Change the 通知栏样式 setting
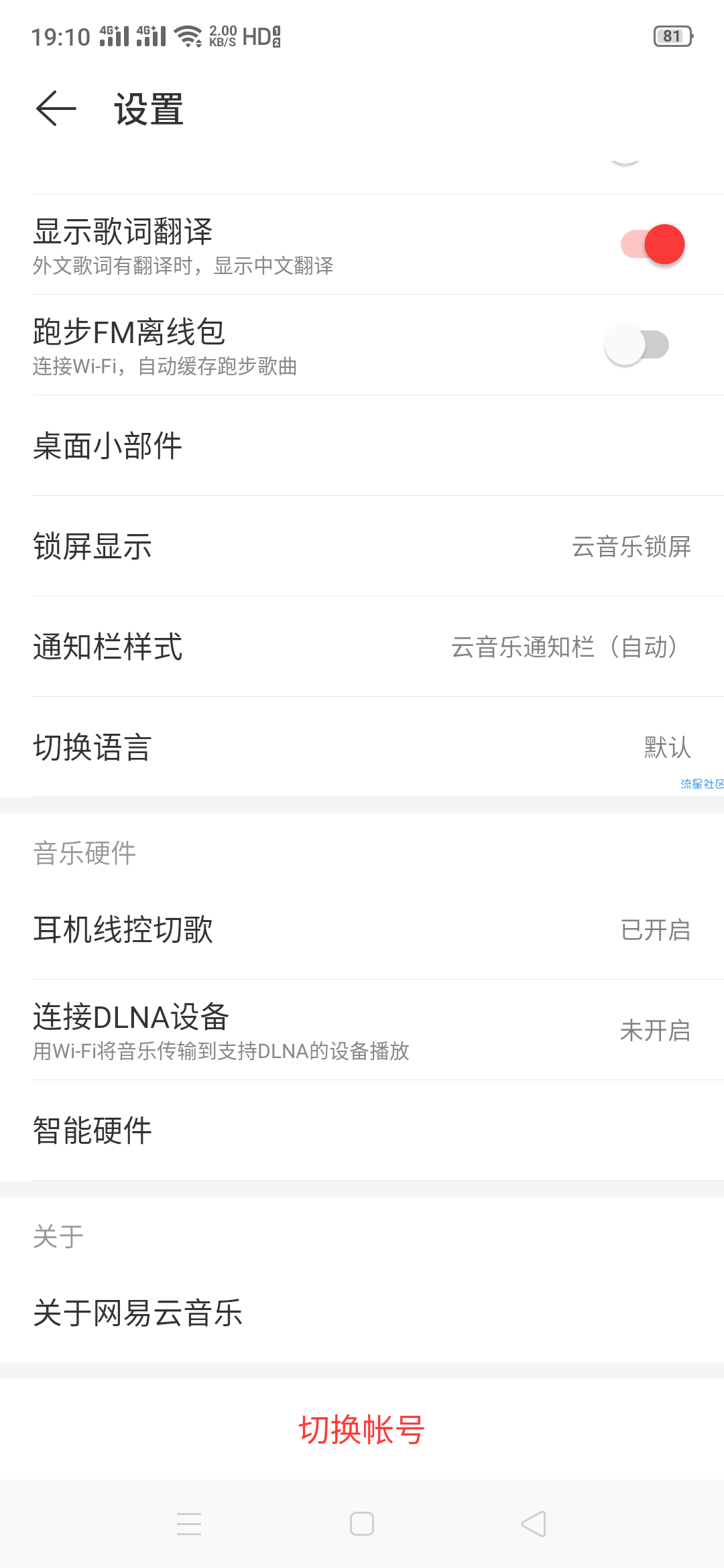724x1568 pixels. (362, 647)
